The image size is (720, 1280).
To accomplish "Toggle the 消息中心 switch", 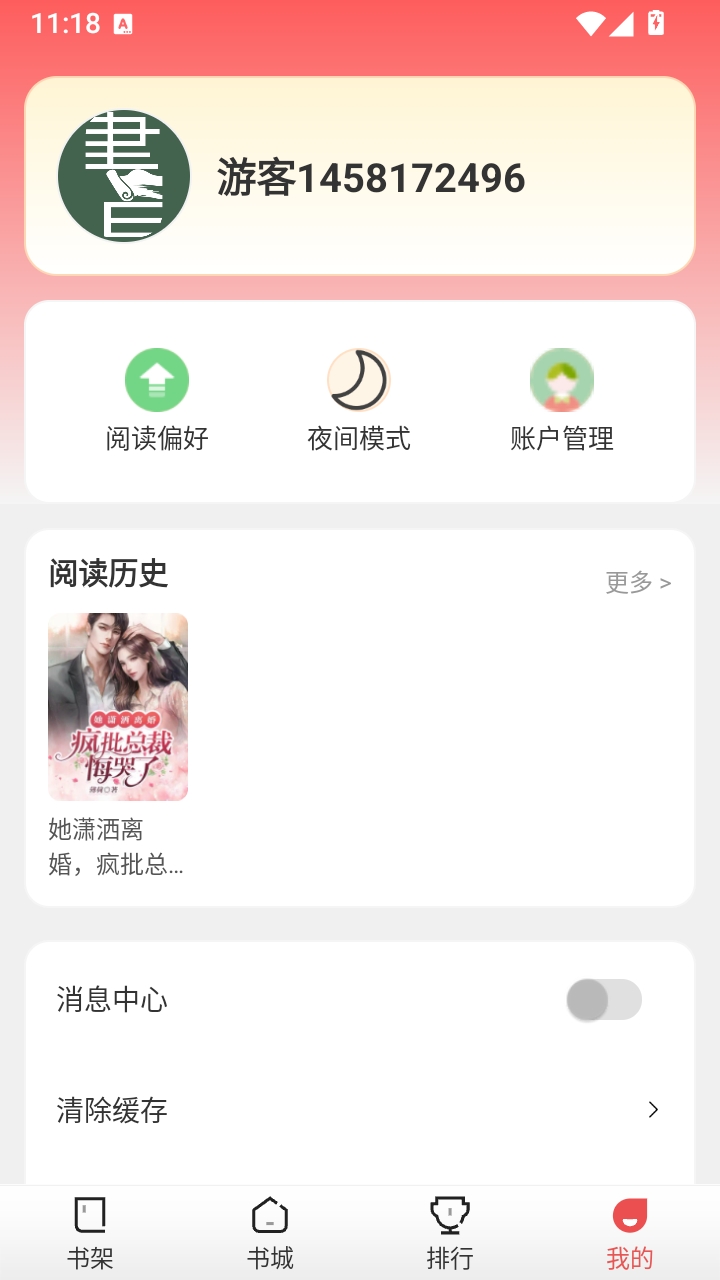I will tap(604, 1000).
